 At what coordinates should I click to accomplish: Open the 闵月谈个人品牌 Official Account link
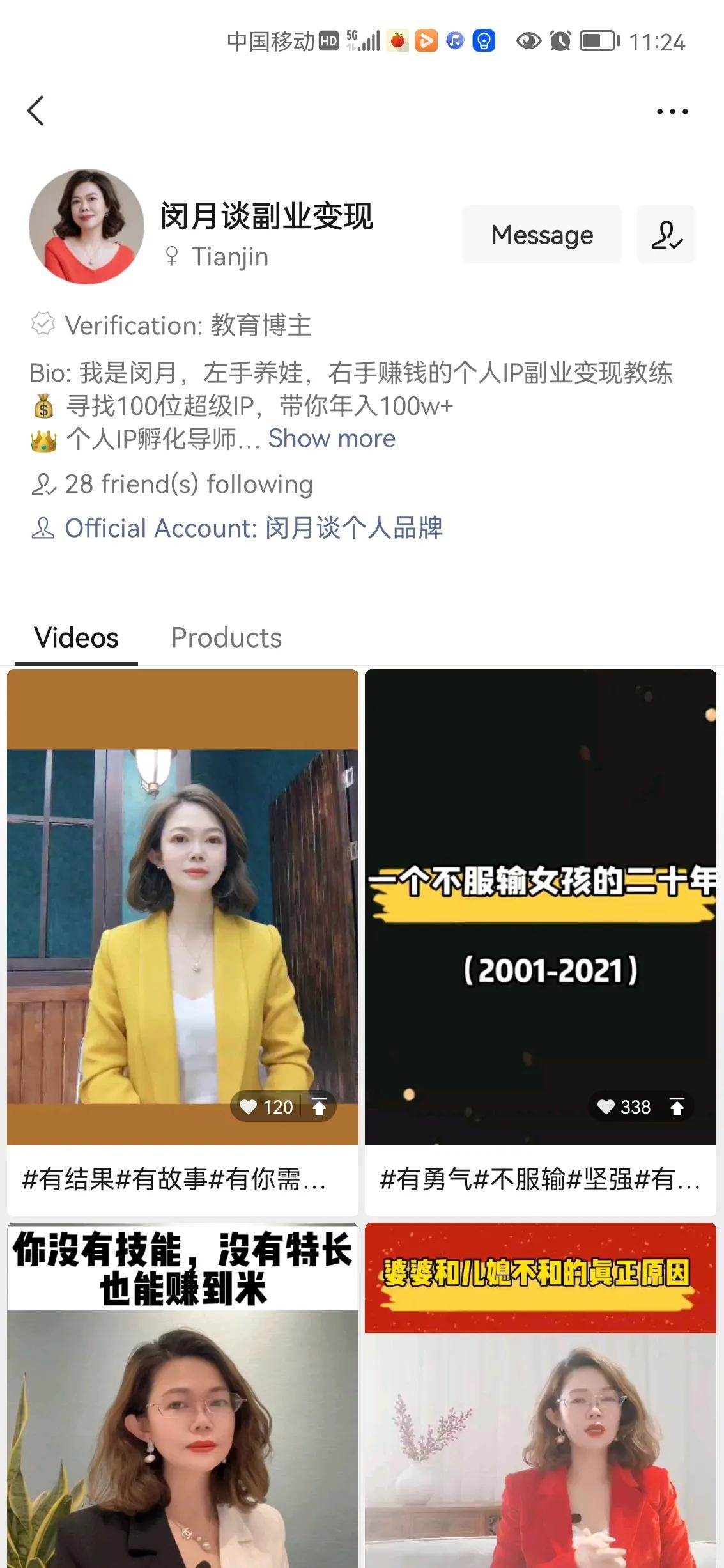(355, 529)
